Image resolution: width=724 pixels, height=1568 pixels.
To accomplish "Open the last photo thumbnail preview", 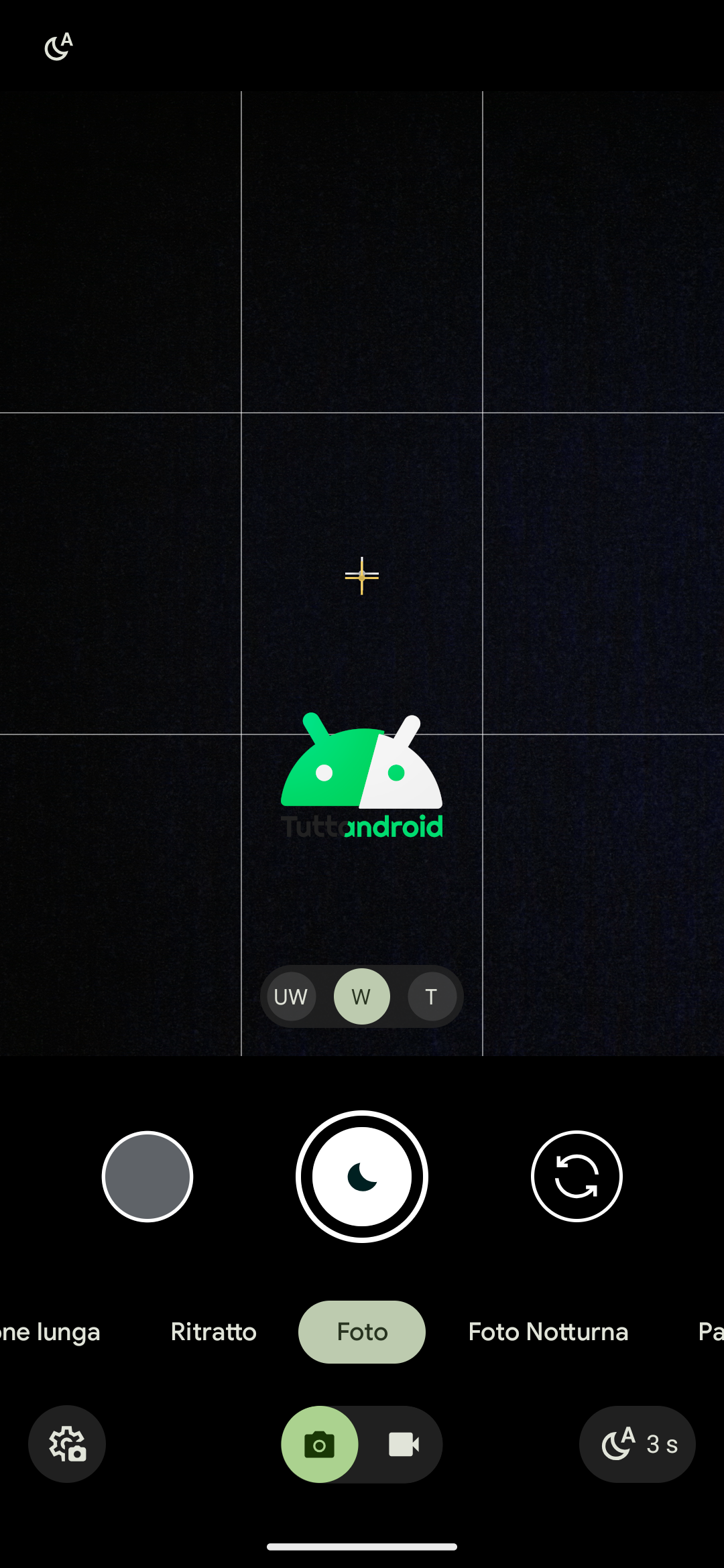I will [147, 1177].
